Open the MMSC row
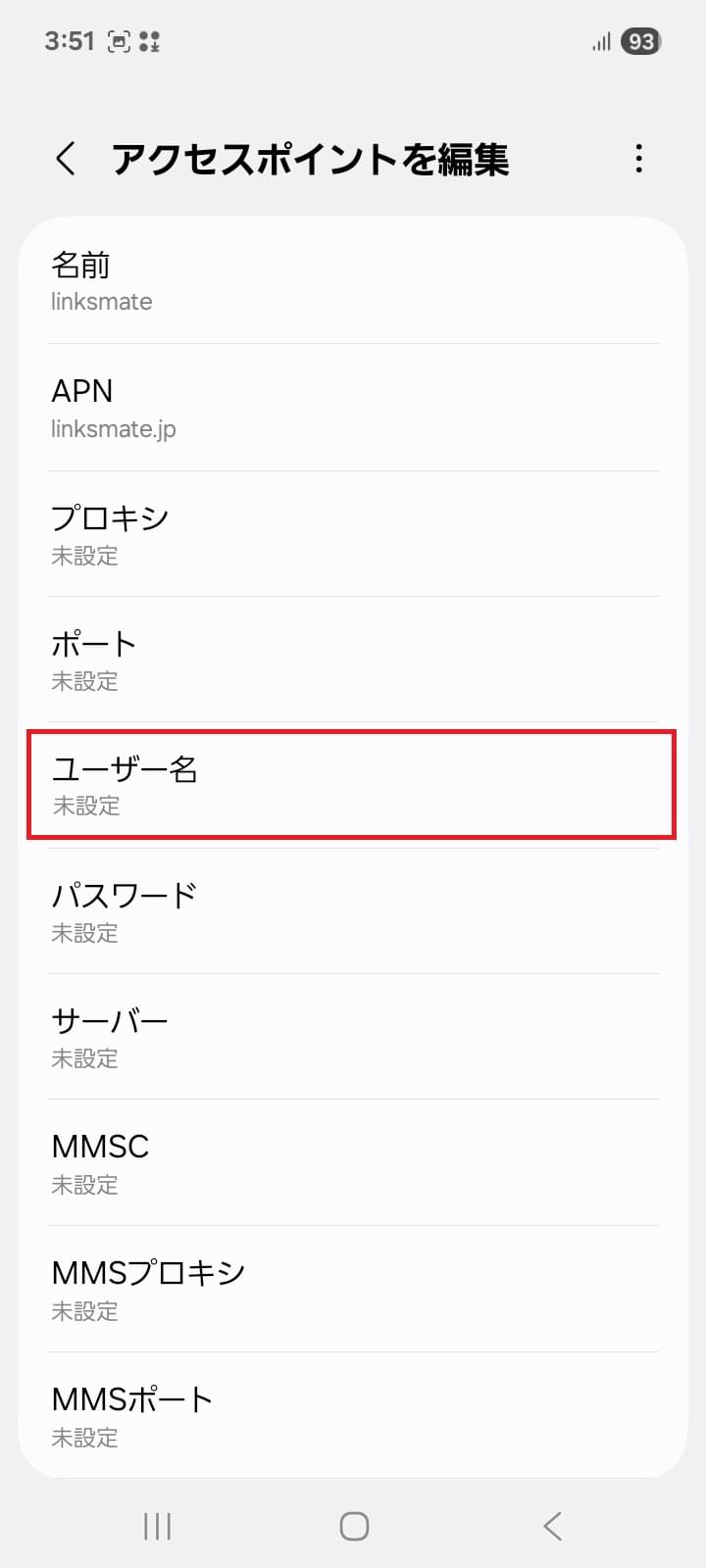The image size is (706, 1568). [x=353, y=1162]
